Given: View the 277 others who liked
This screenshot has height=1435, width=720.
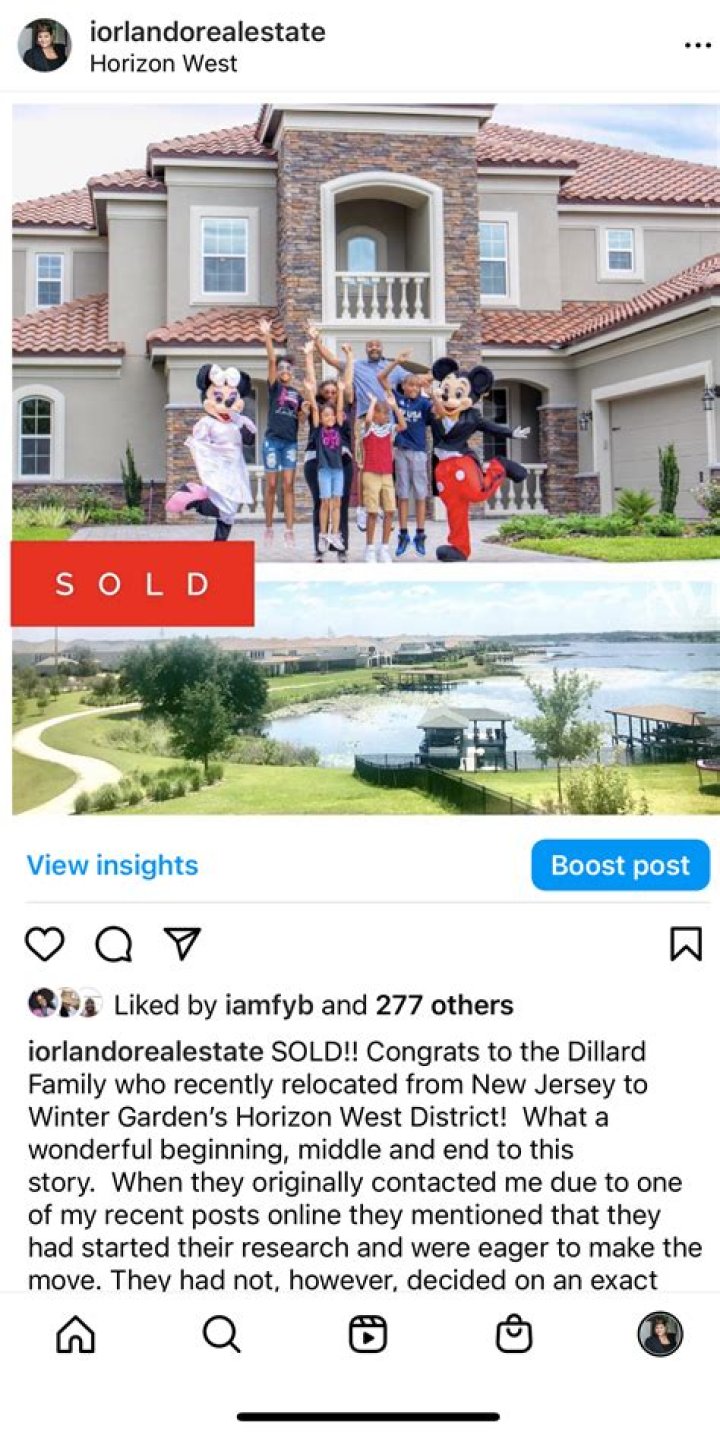Looking at the screenshot, I should pyautogui.click(x=444, y=1005).
